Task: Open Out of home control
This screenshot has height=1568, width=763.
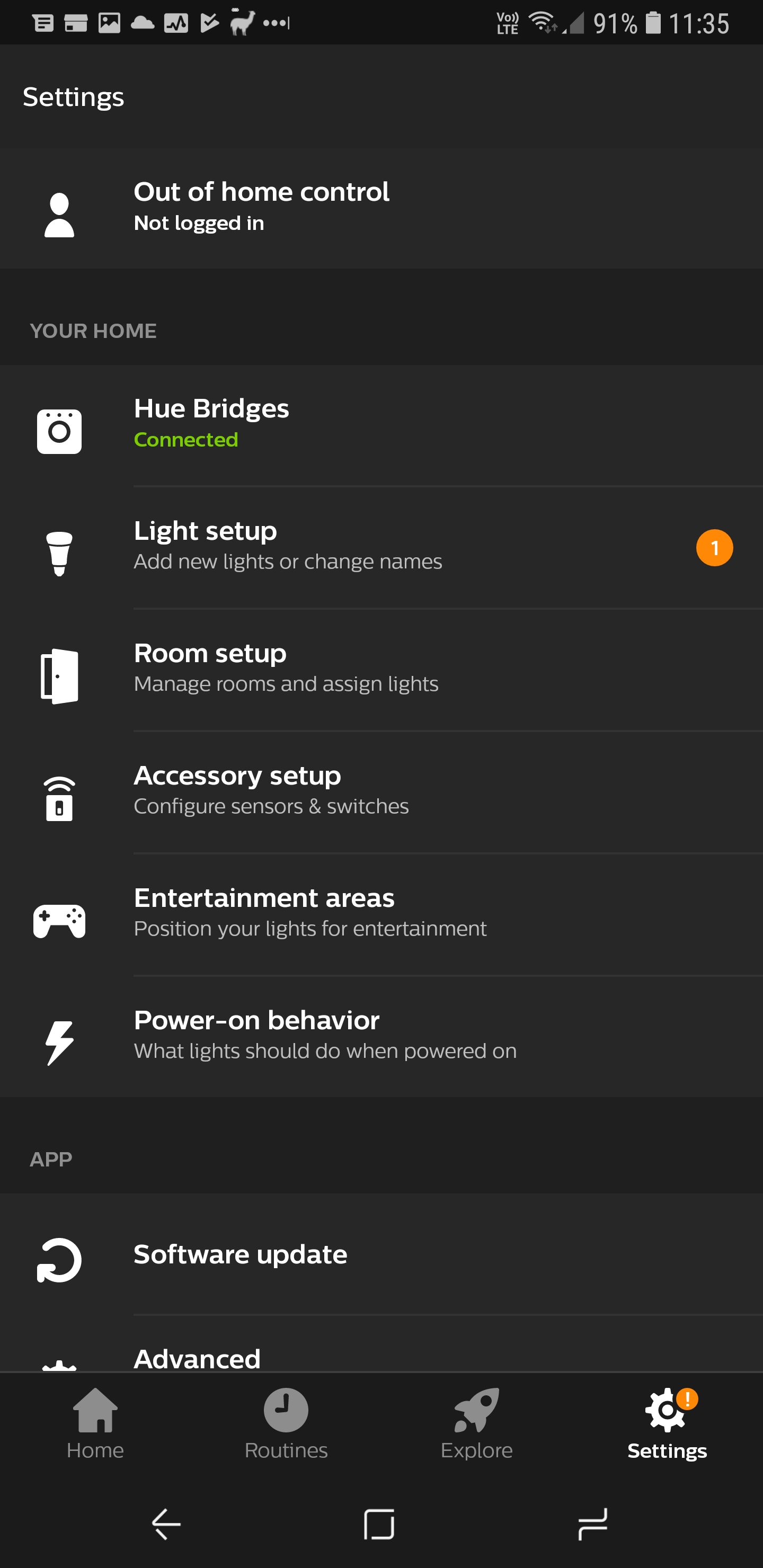Action: 381,208
